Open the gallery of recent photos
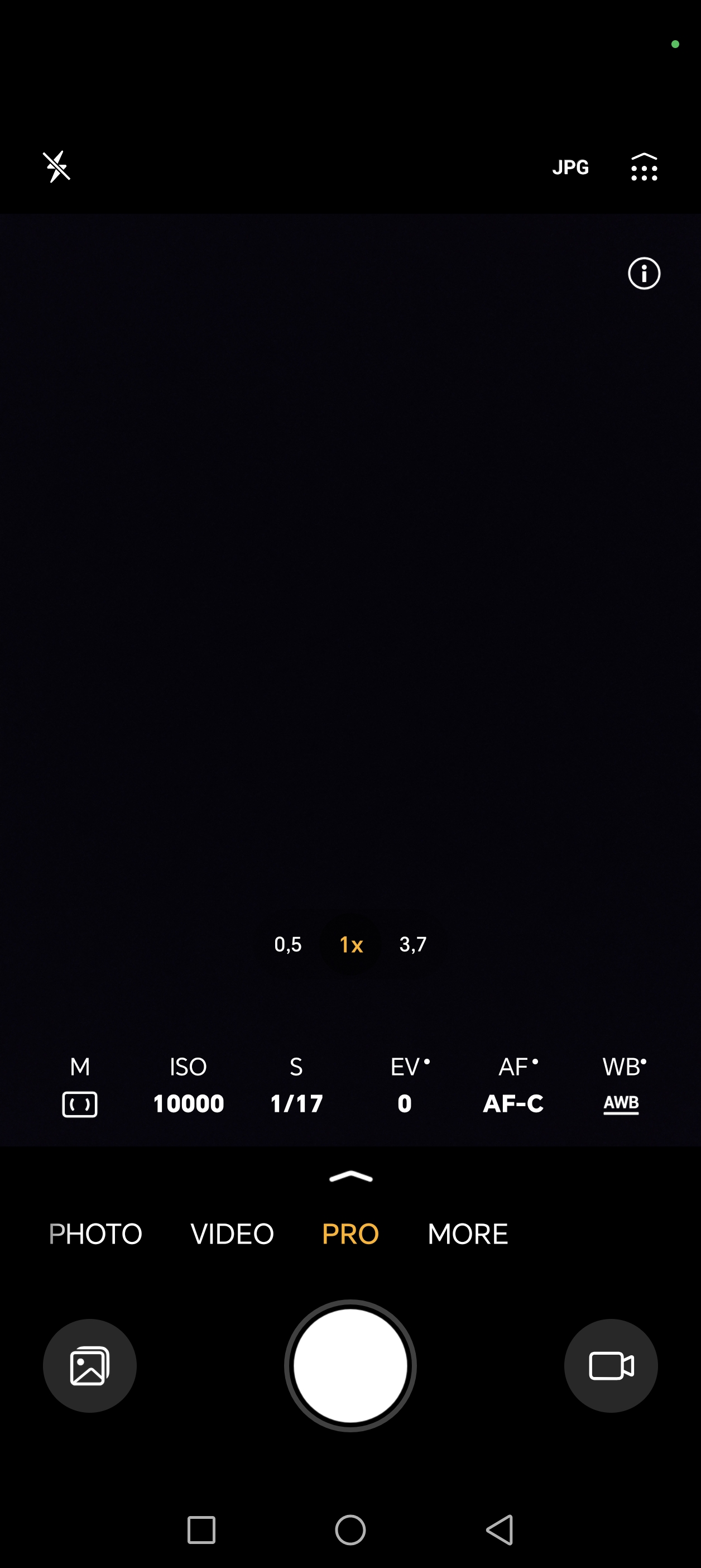Image resolution: width=701 pixels, height=1568 pixels. [x=89, y=1366]
